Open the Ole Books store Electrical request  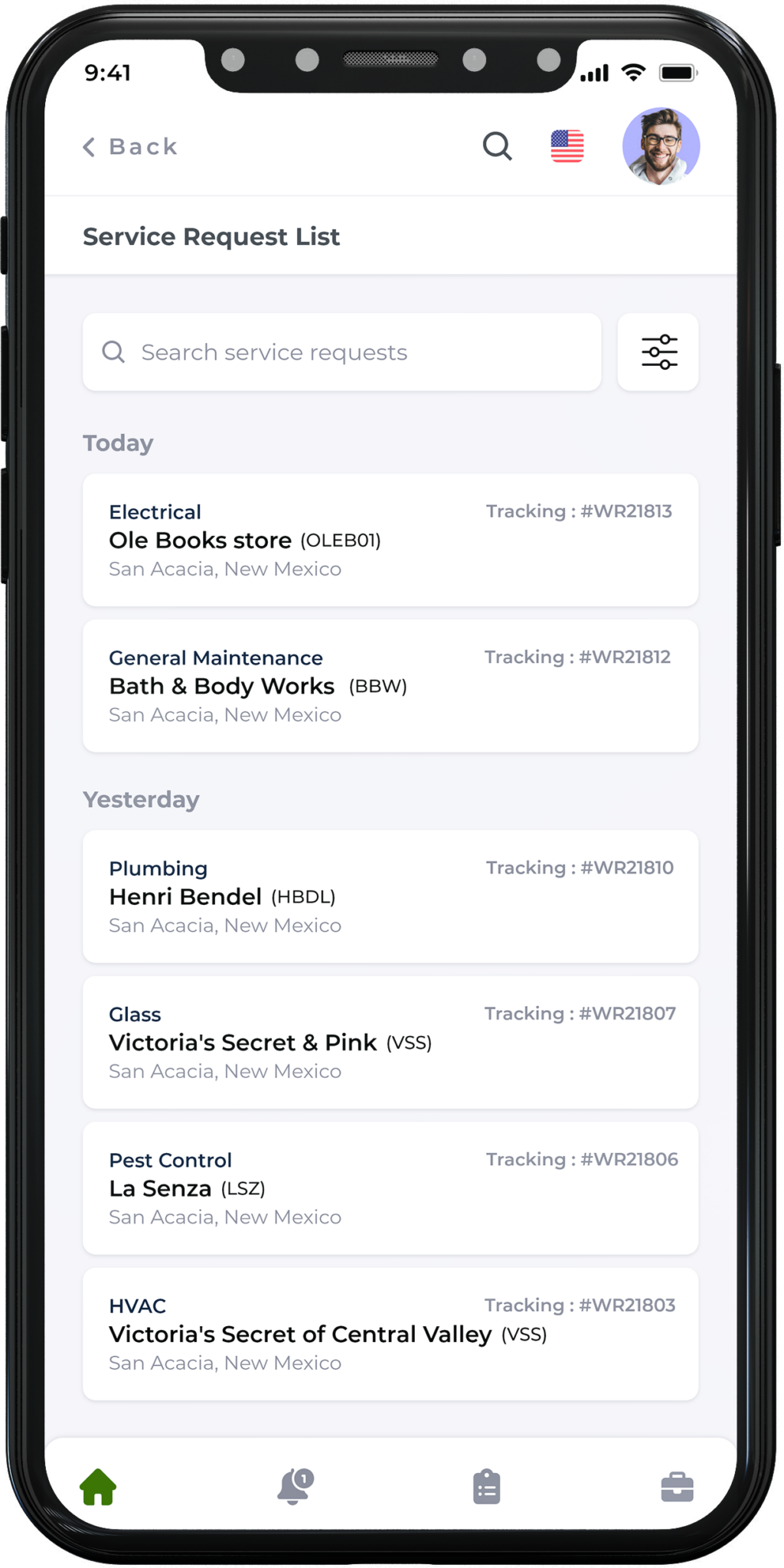pyautogui.click(x=390, y=540)
